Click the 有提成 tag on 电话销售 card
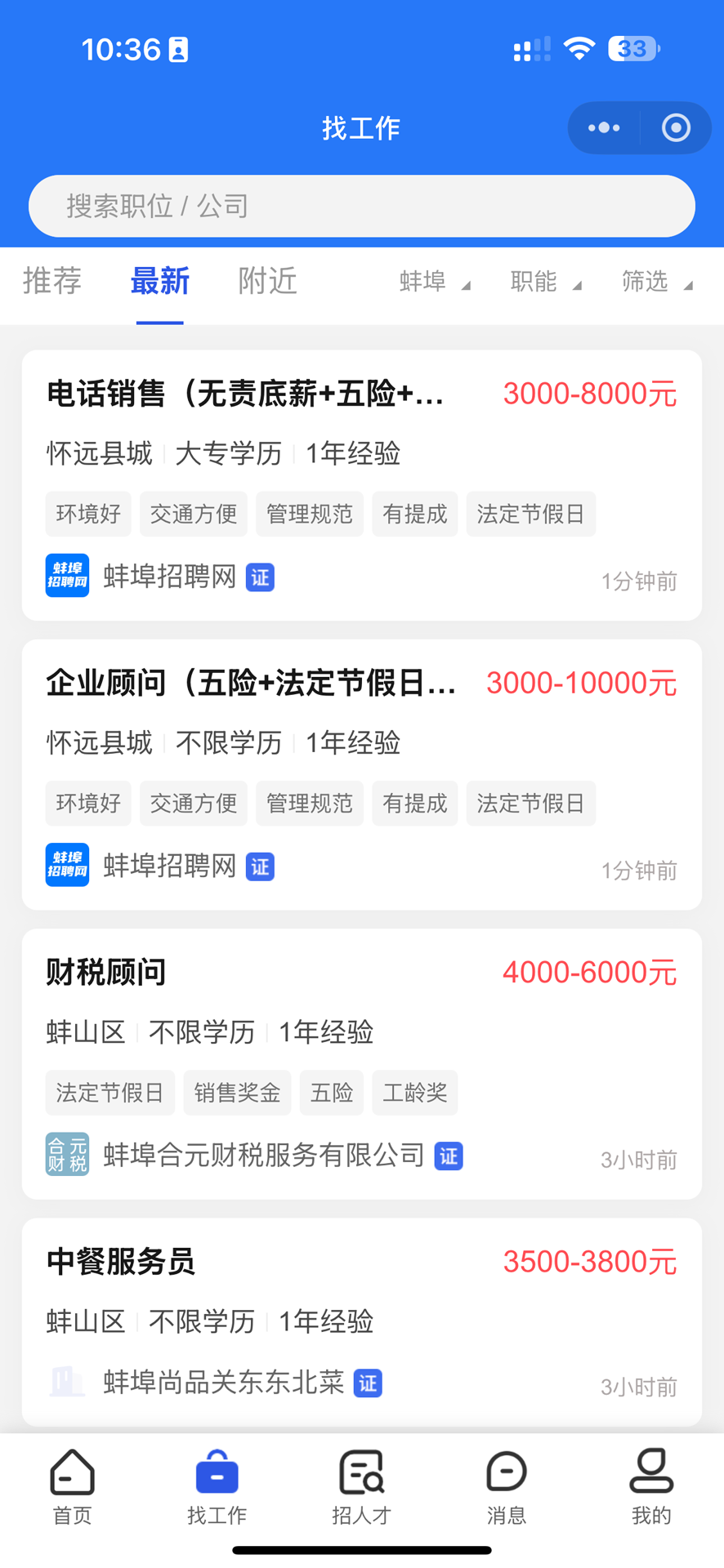Viewport: 724px width, 1568px height. (x=414, y=514)
